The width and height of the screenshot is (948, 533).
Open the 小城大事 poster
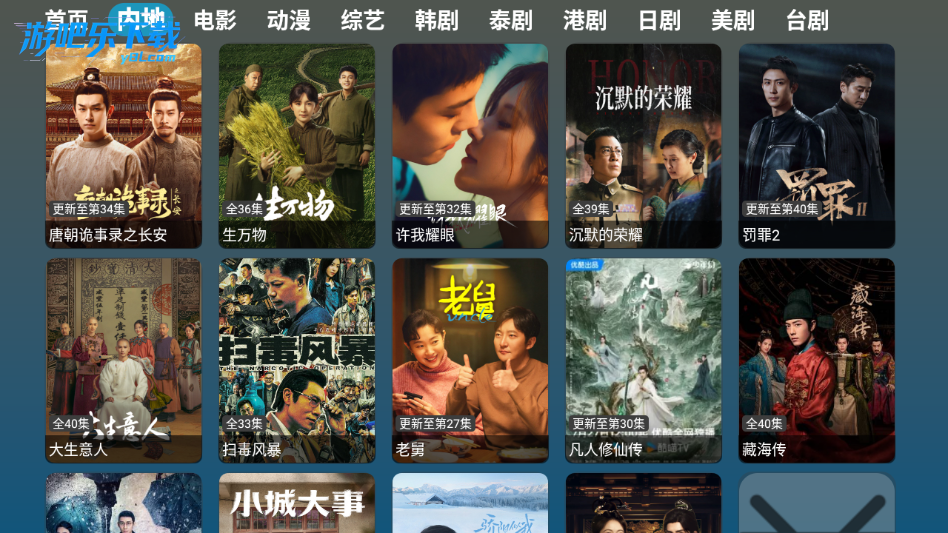(x=297, y=504)
